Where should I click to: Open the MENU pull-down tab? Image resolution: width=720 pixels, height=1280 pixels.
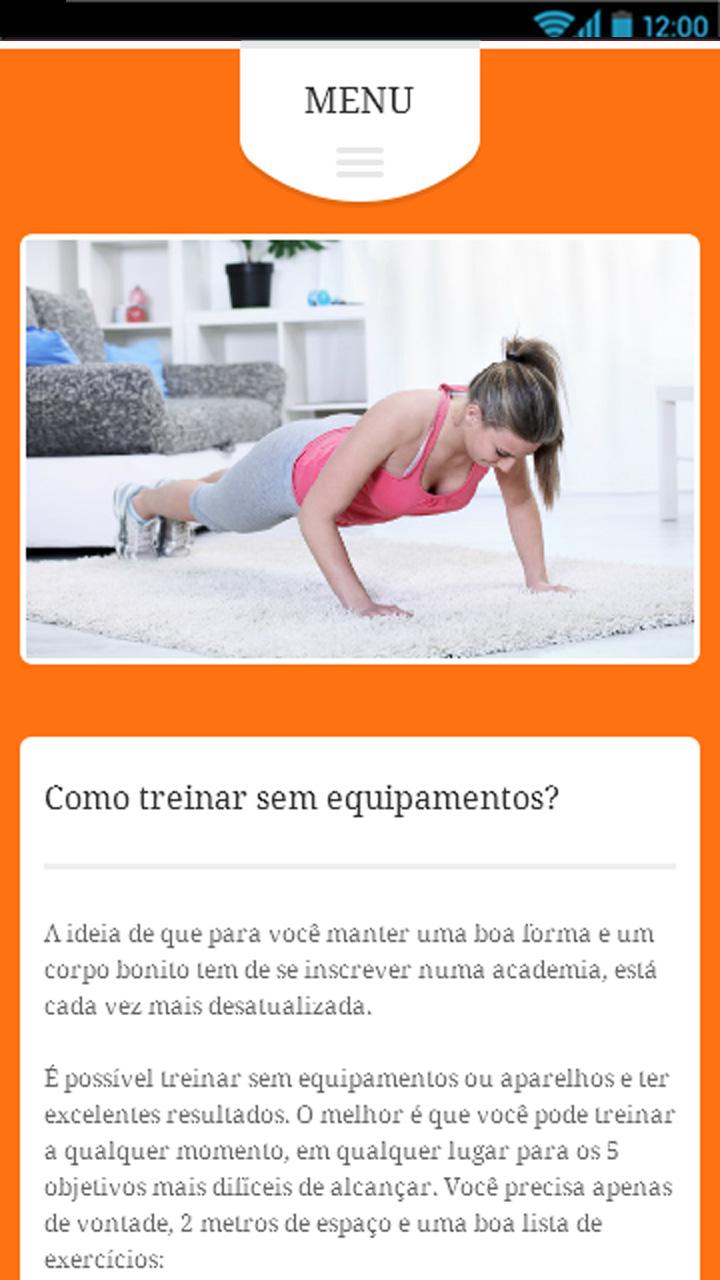click(359, 125)
